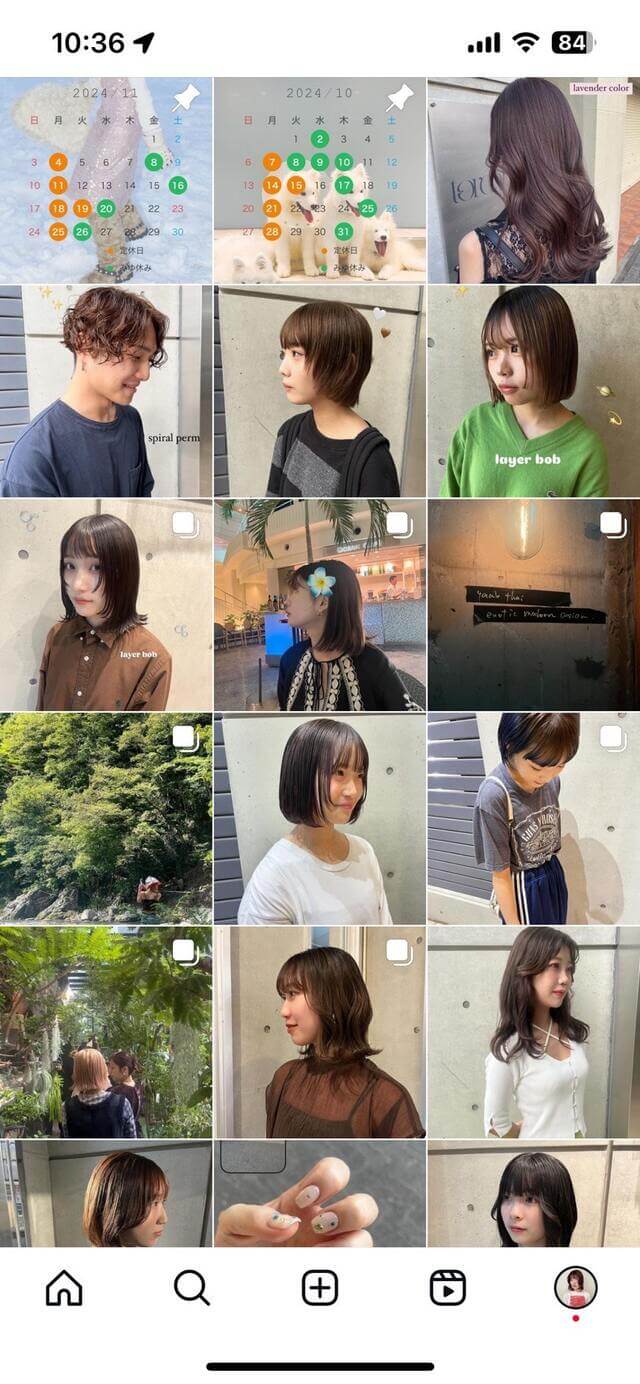640x1384 pixels.
Task: Create a new post
Action: coord(320,1288)
